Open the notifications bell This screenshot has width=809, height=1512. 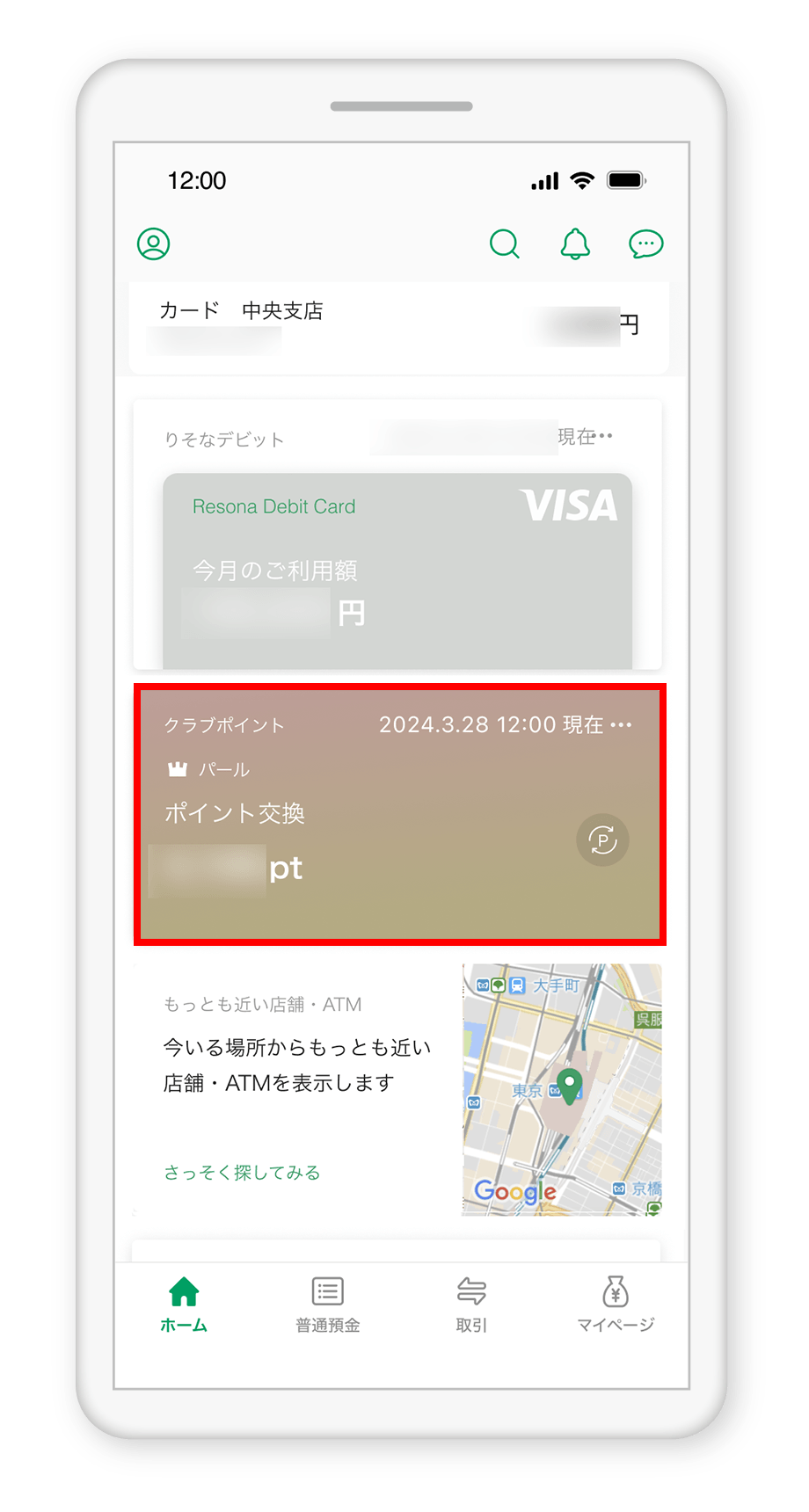coord(575,244)
